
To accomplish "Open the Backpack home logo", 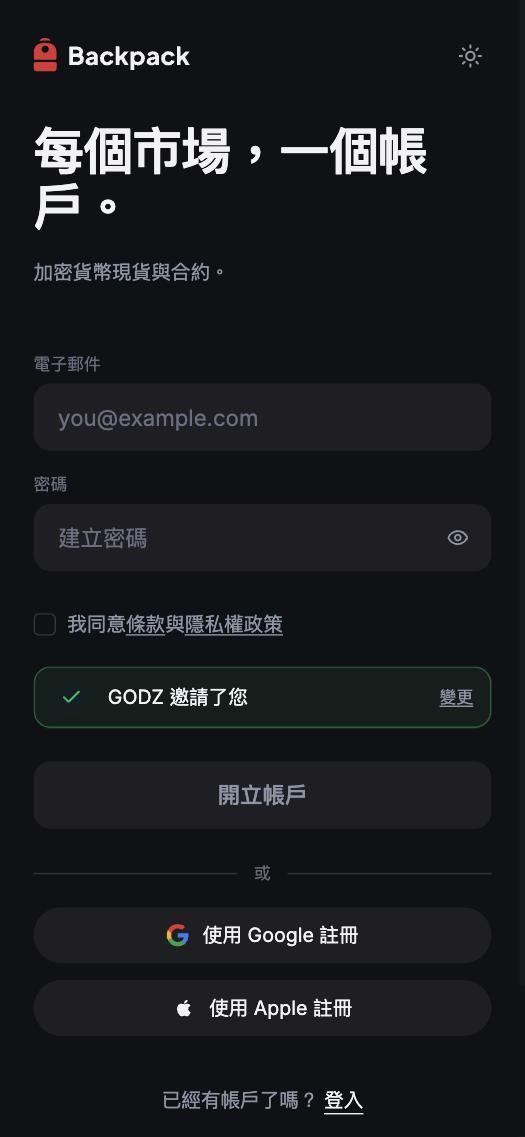I will pyautogui.click(x=112, y=56).
